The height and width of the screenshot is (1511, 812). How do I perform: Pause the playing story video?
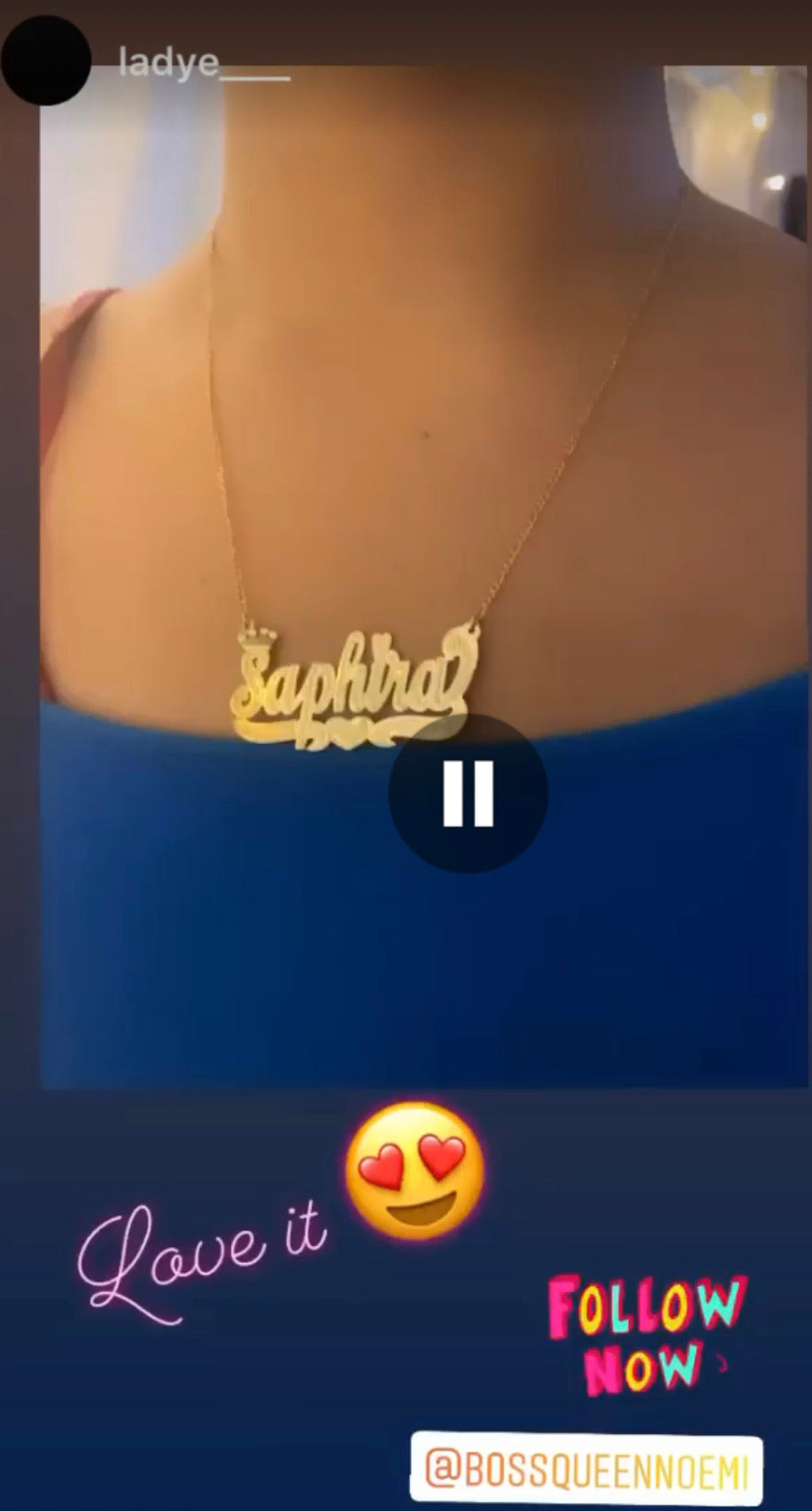[x=468, y=793]
